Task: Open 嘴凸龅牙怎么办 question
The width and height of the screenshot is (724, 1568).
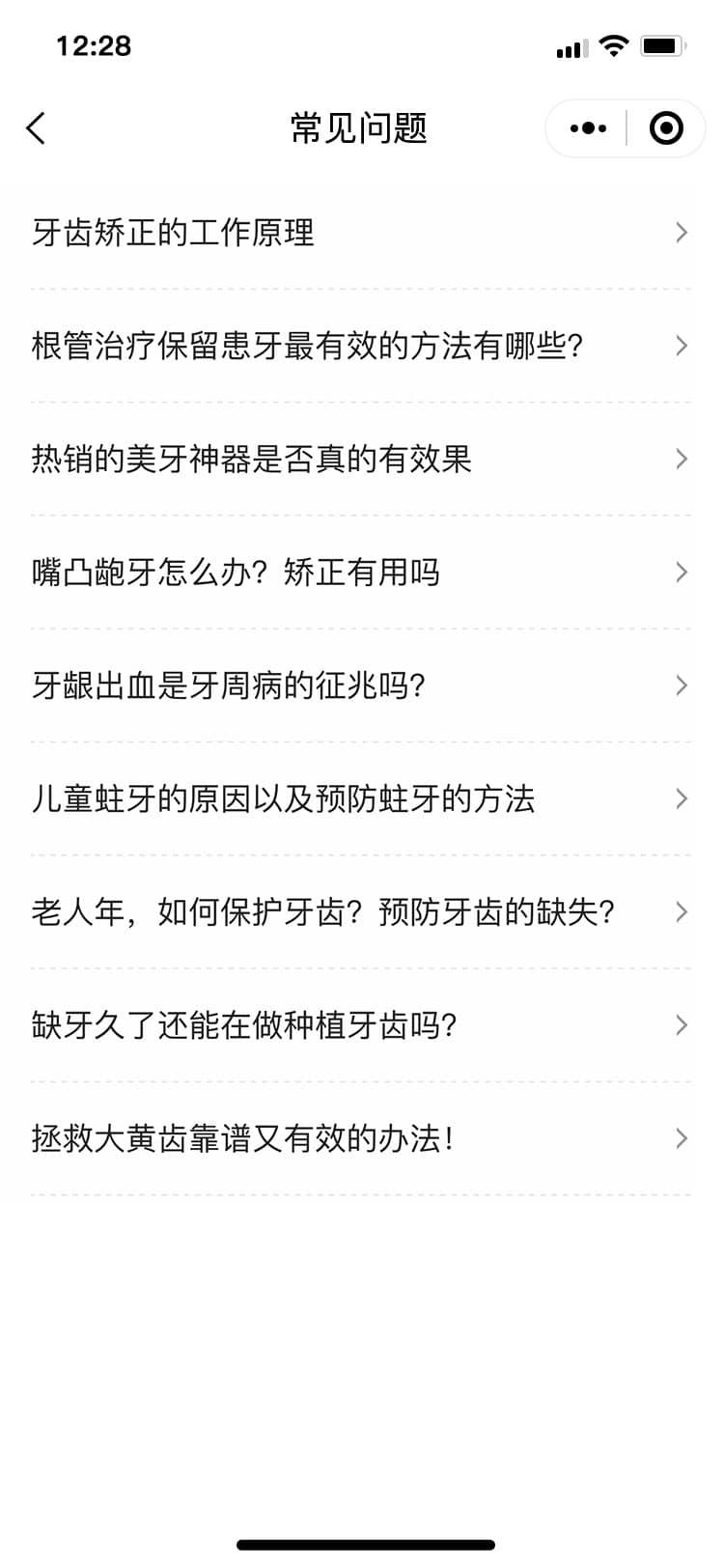Action: 360,573
